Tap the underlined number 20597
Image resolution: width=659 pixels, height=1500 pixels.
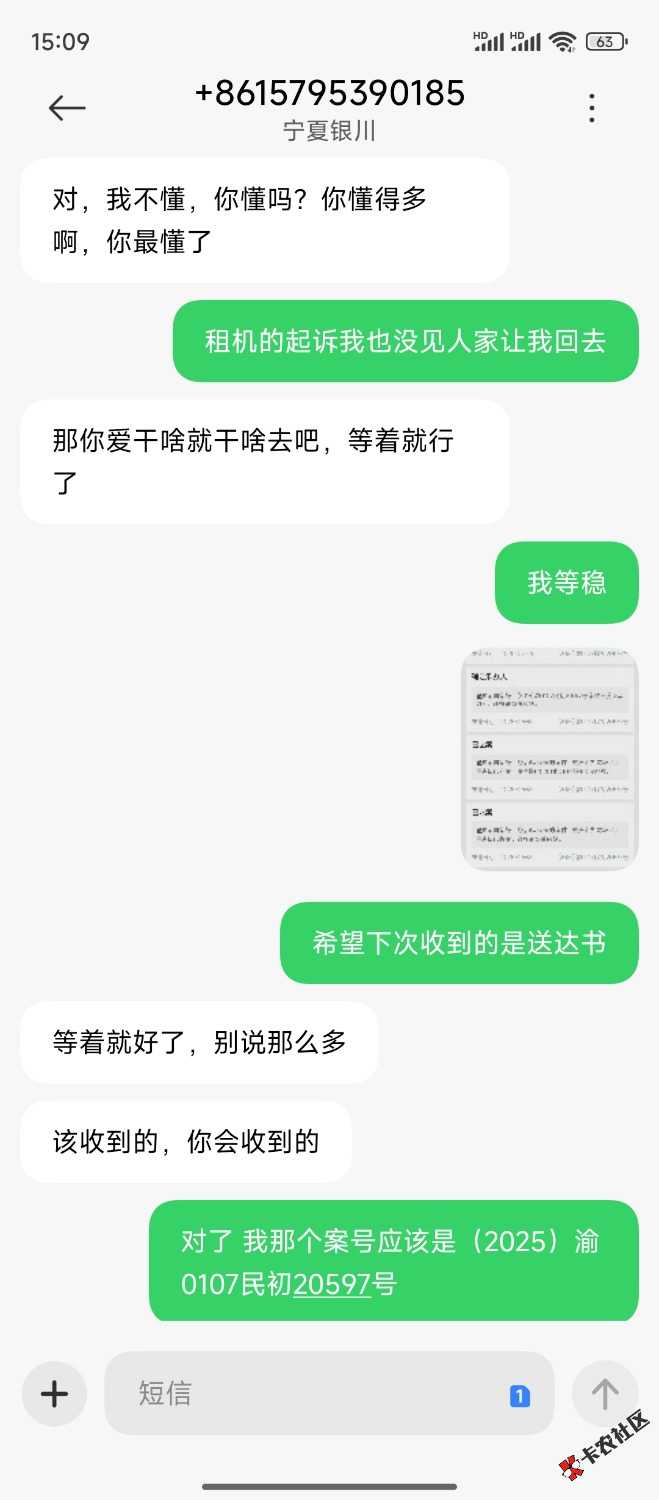pos(332,1284)
